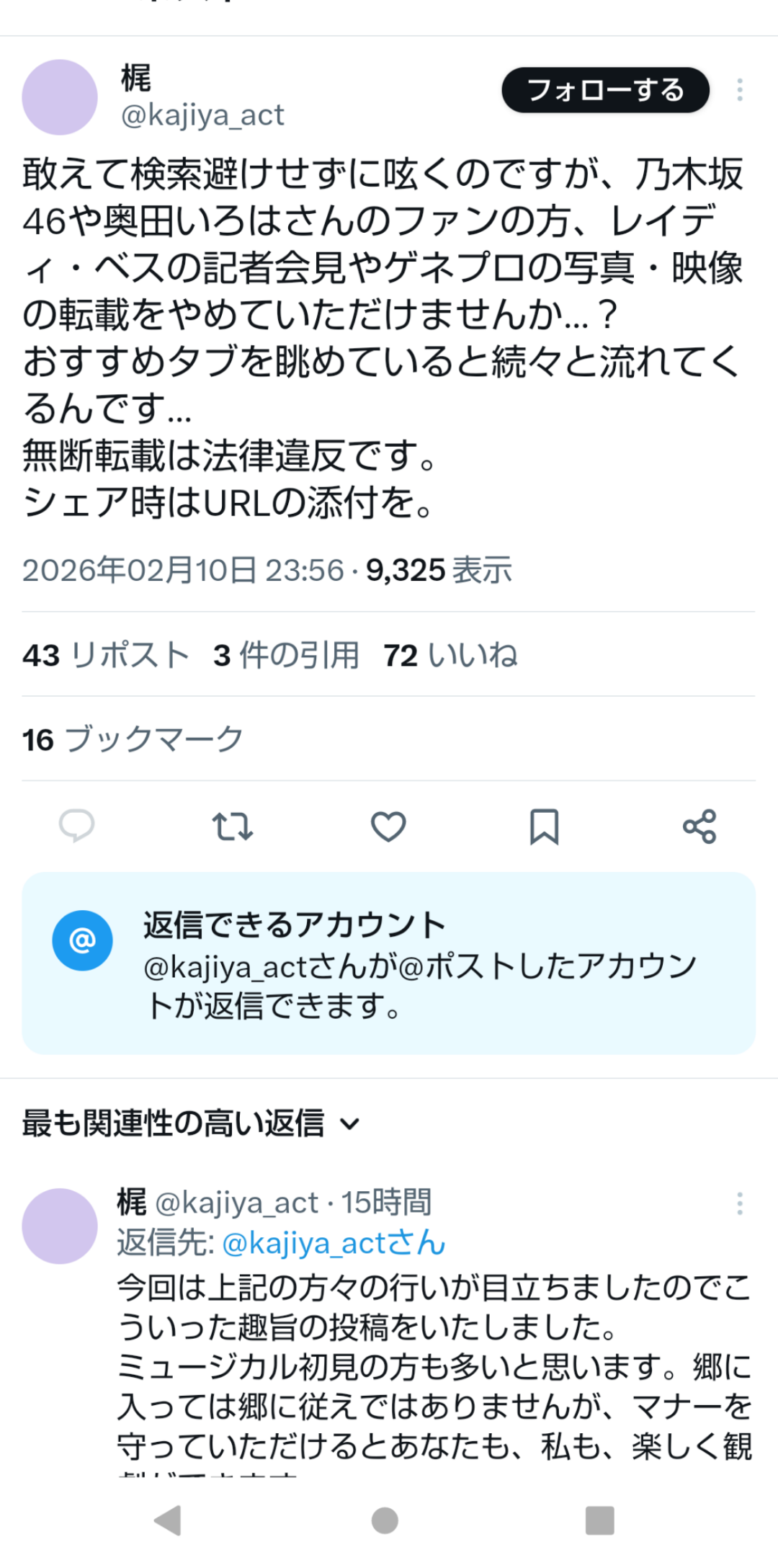View the 72 いいね list
Image resolution: width=778 pixels, height=1568 pixels.
click(450, 655)
